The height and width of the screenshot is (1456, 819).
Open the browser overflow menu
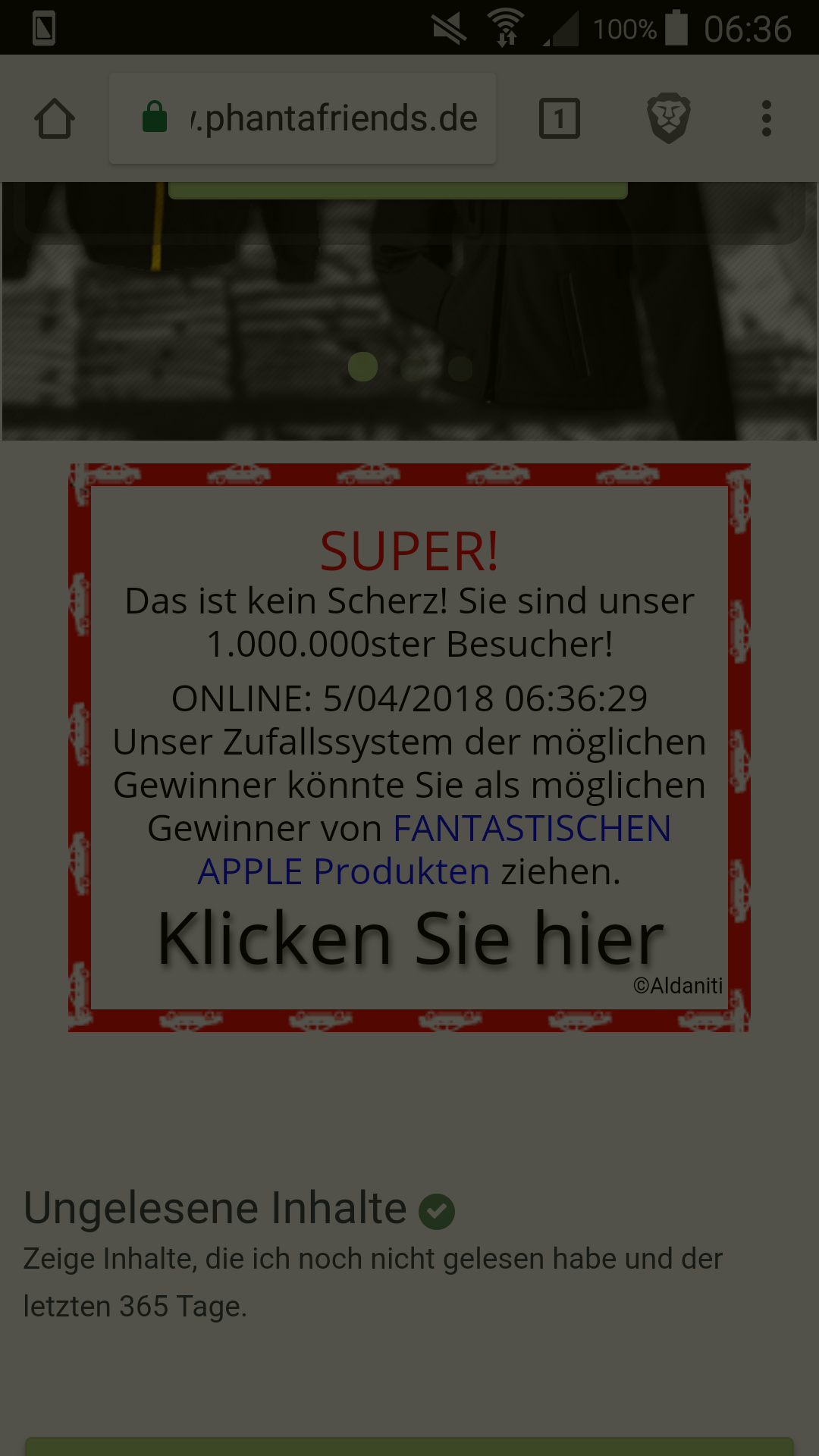(767, 118)
